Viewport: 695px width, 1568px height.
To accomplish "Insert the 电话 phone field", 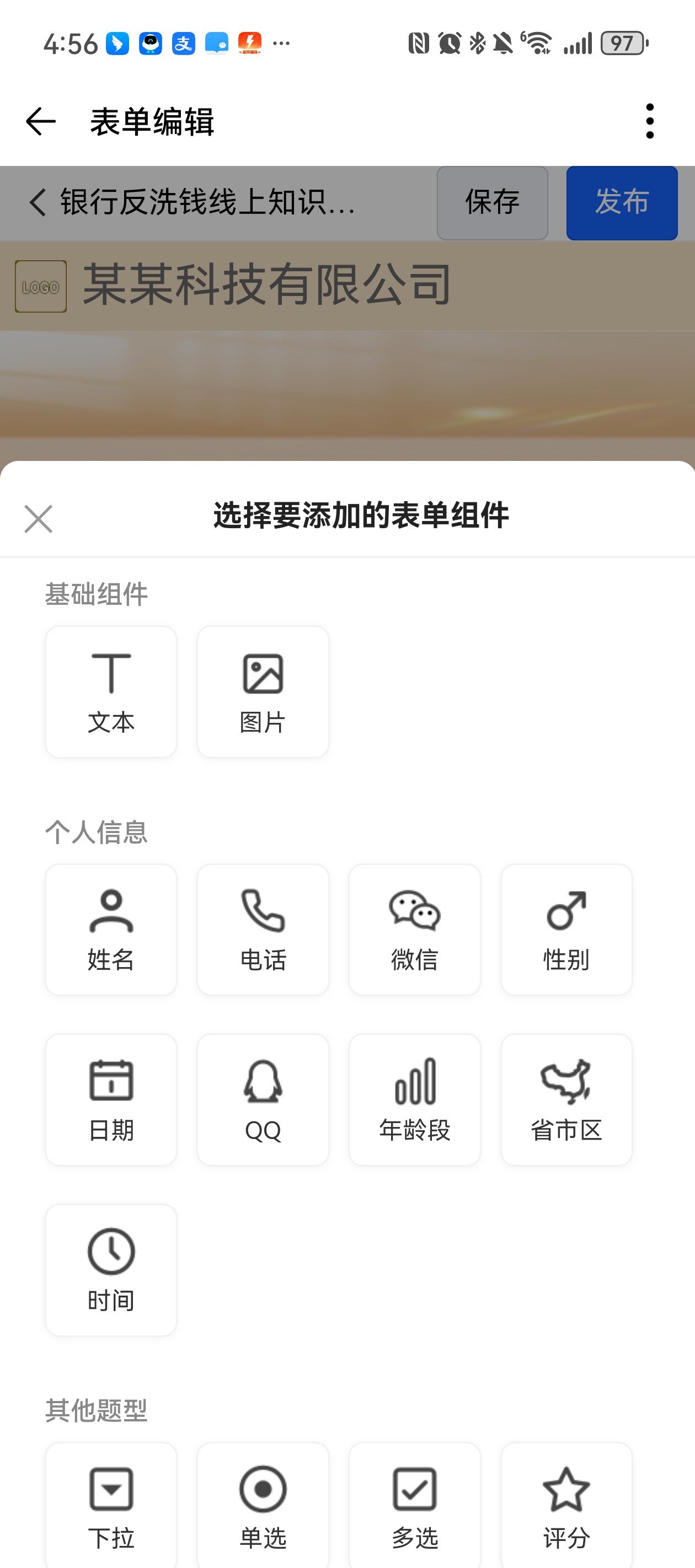I will point(263,930).
